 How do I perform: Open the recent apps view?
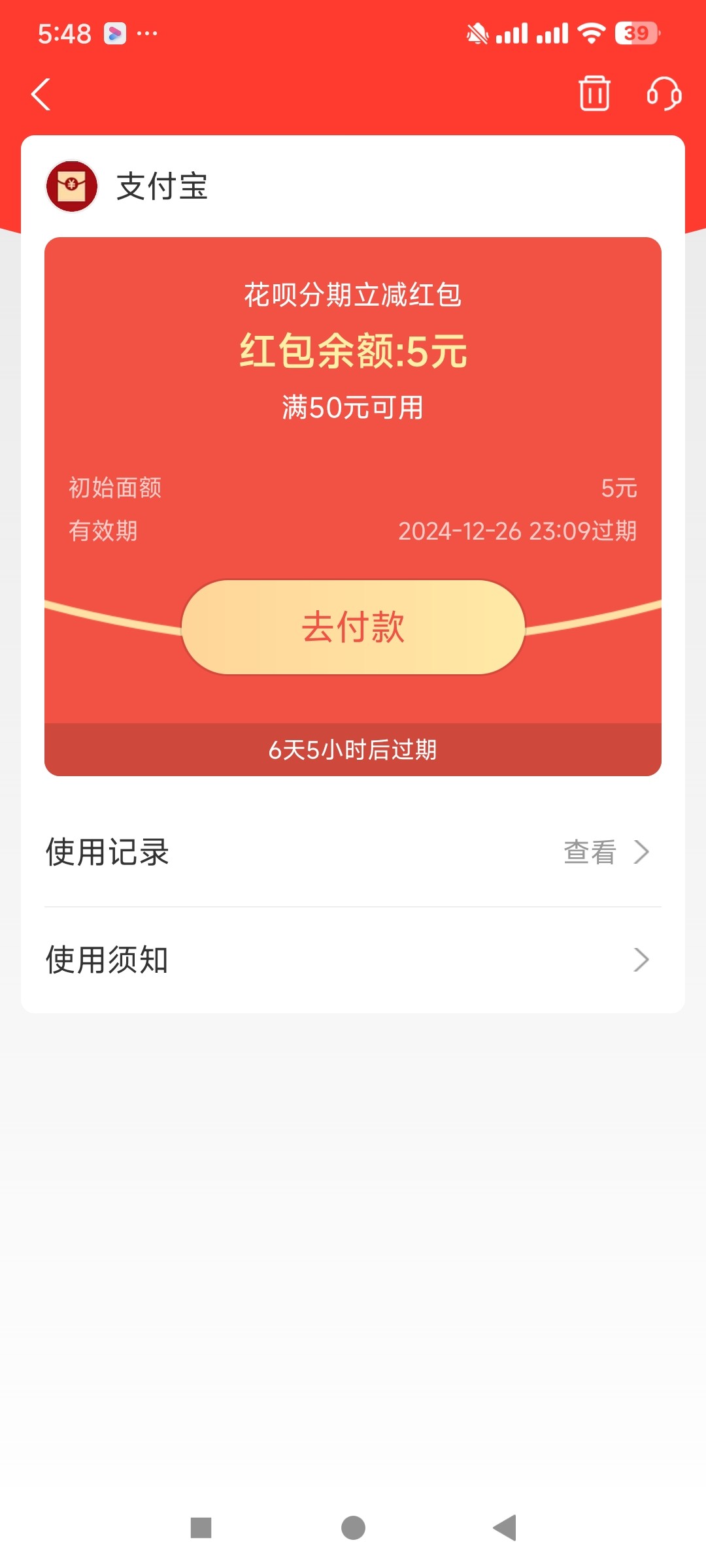(x=201, y=1528)
